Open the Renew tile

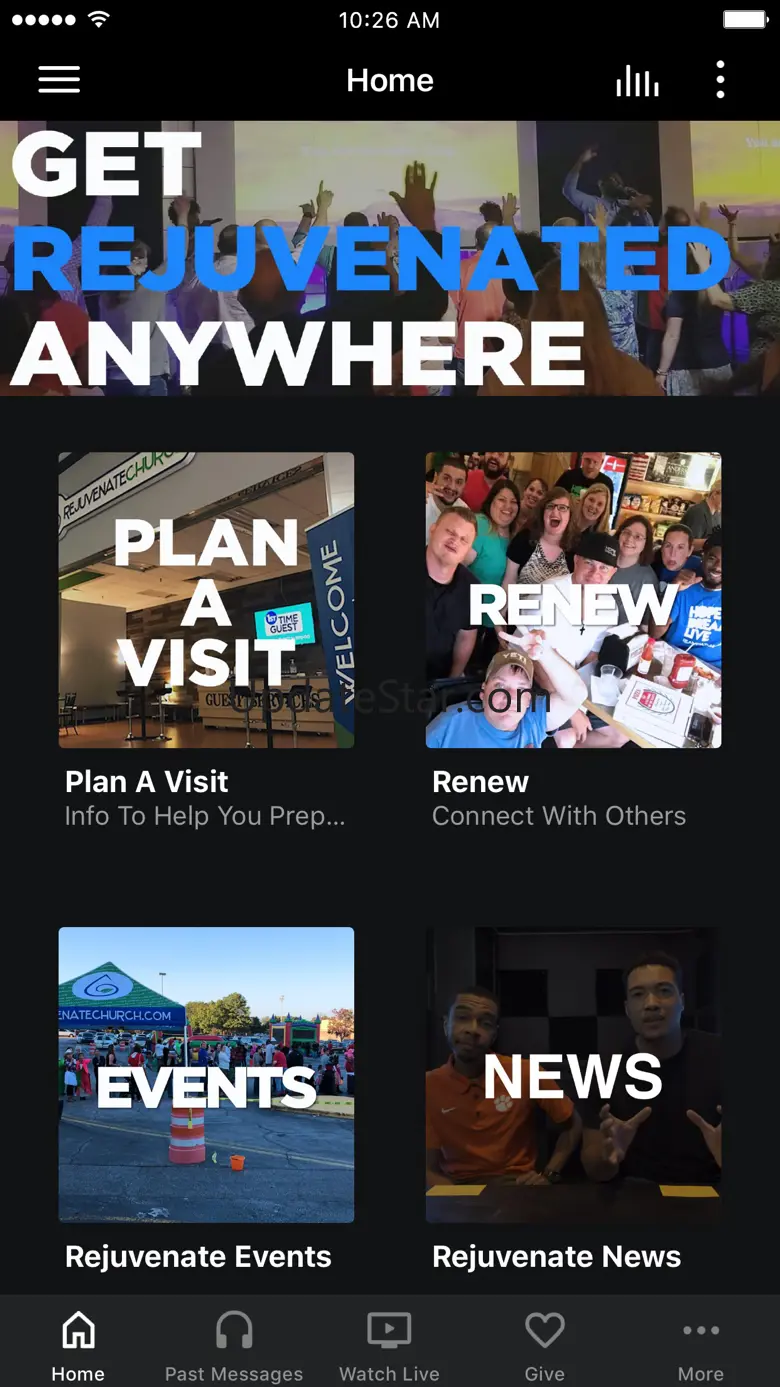click(x=573, y=600)
